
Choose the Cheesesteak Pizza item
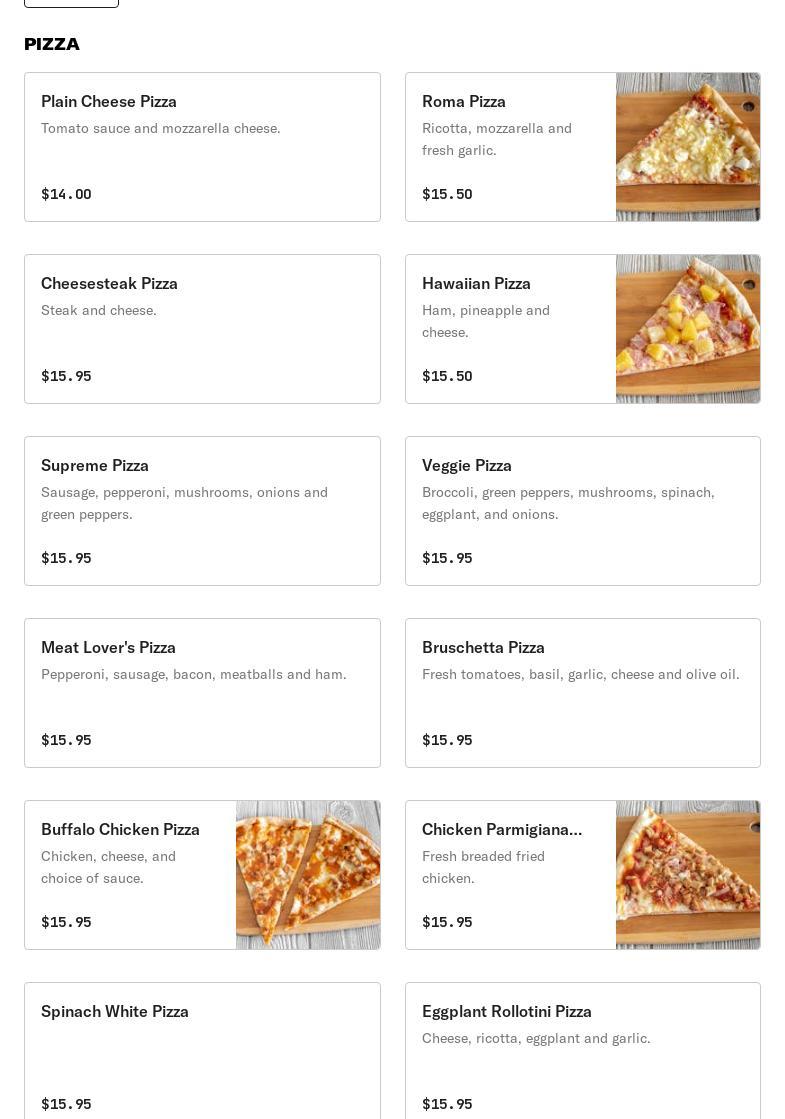[x=202, y=329]
